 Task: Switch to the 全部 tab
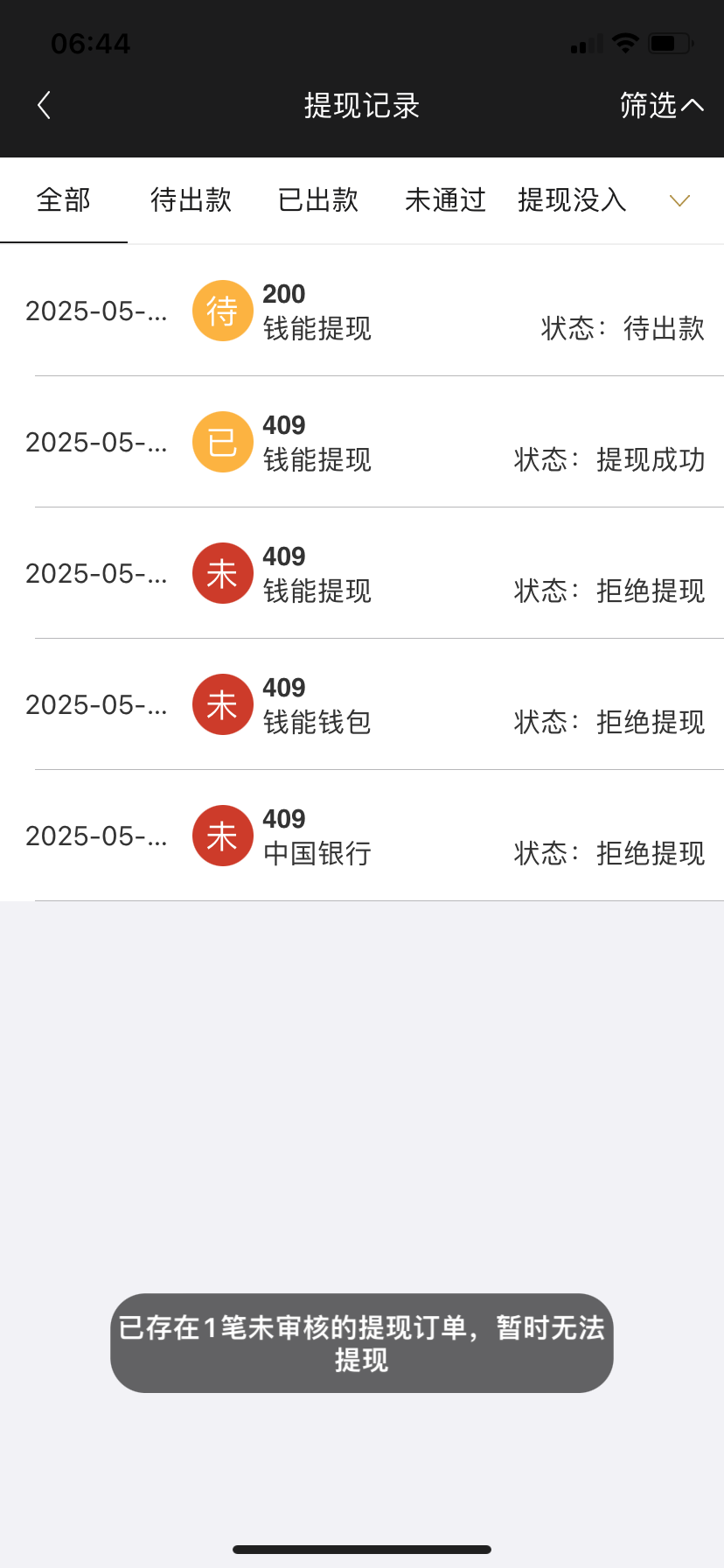click(64, 200)
